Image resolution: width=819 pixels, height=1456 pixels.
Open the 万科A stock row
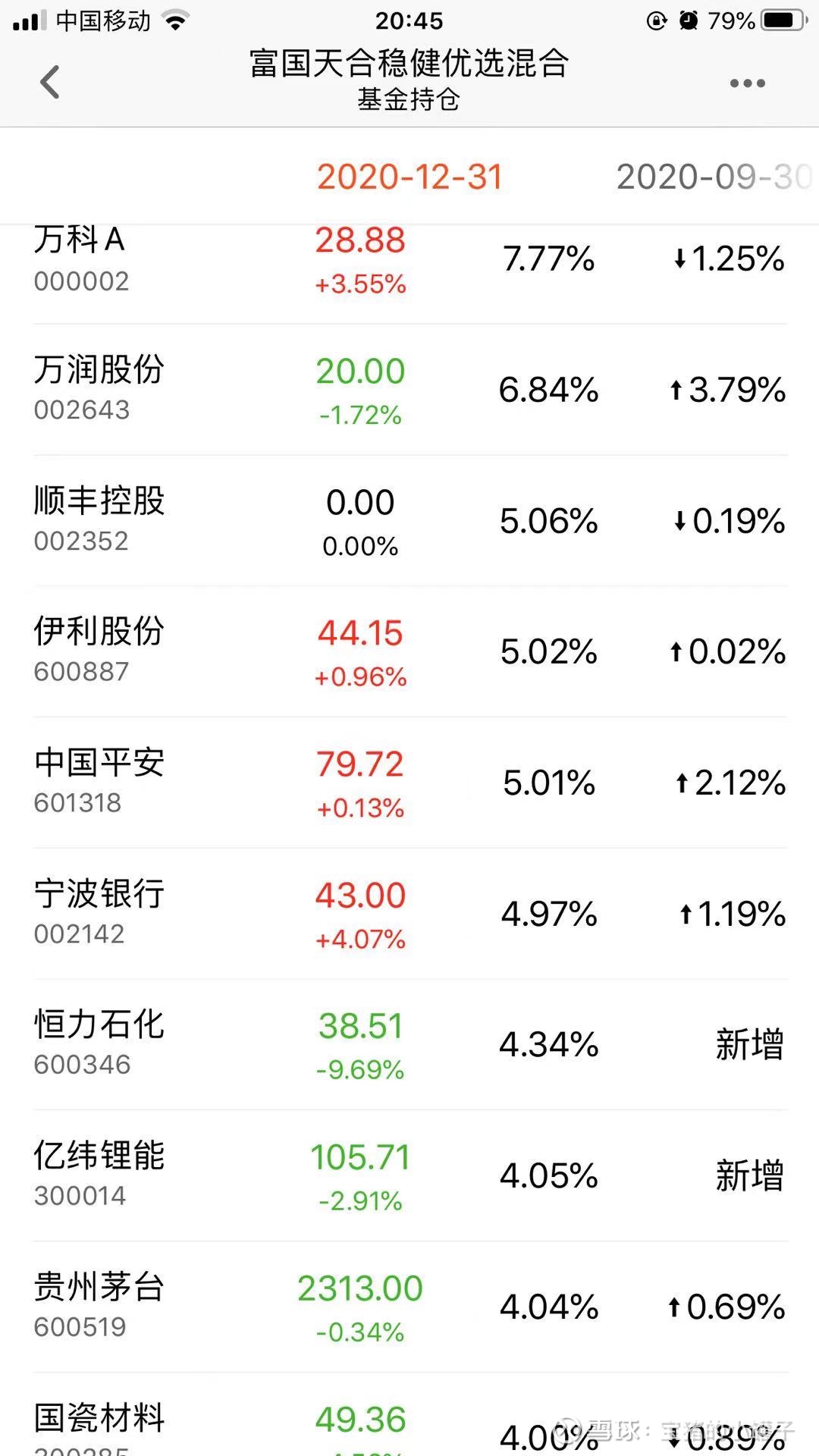click(x=409, y=262)
